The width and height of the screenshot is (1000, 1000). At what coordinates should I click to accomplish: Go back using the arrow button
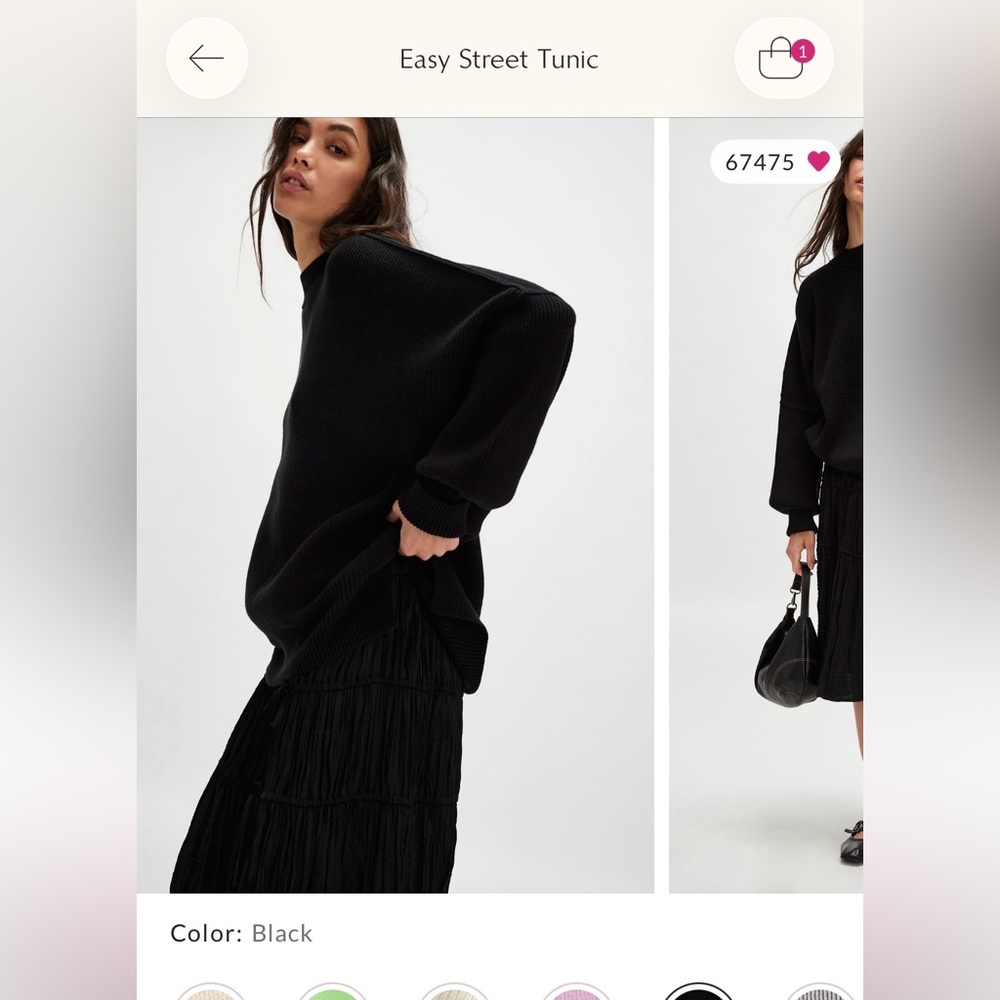pos(206,58)
